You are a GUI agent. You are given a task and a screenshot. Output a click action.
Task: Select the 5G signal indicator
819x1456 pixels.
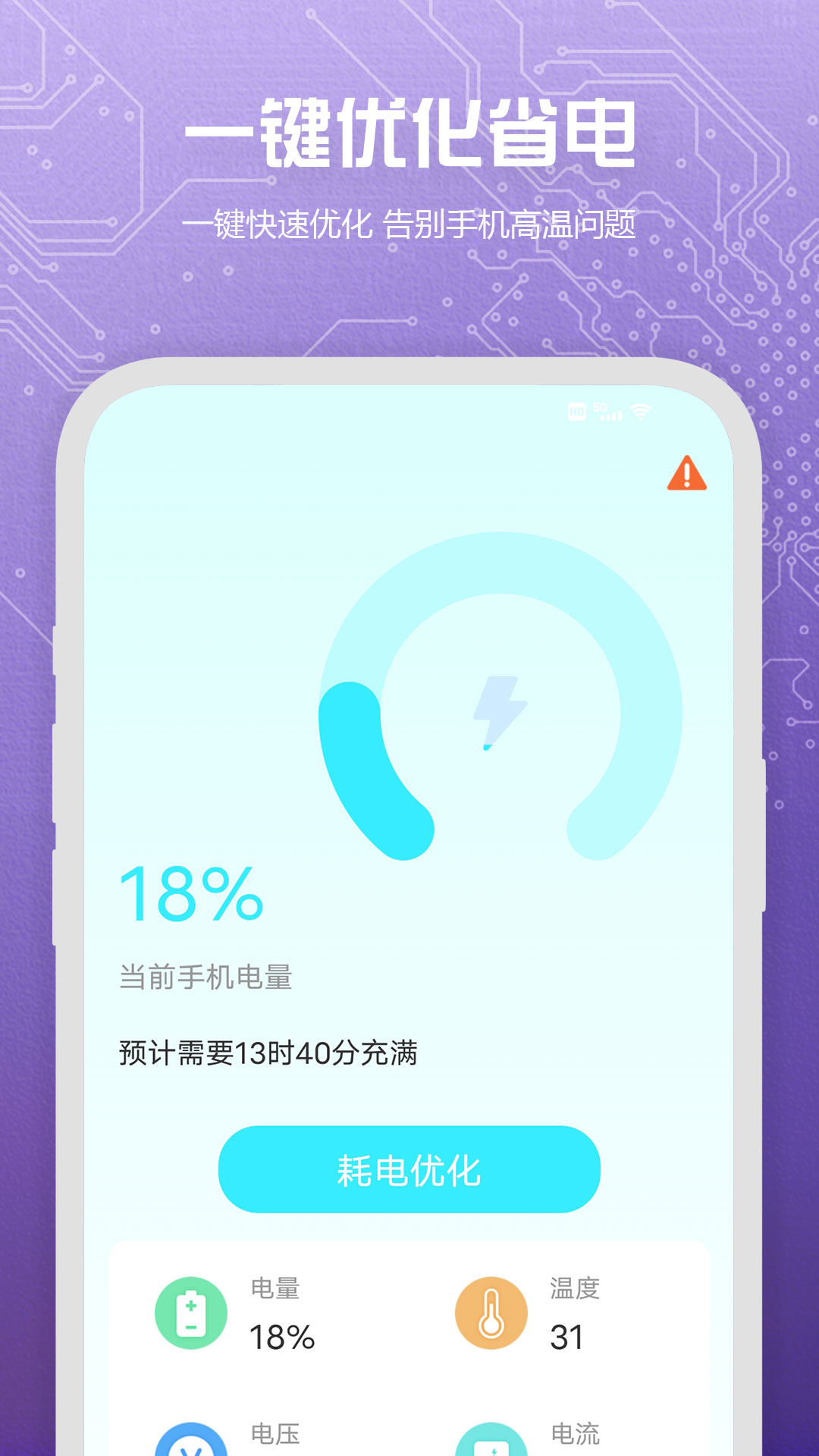click(606, 409)
